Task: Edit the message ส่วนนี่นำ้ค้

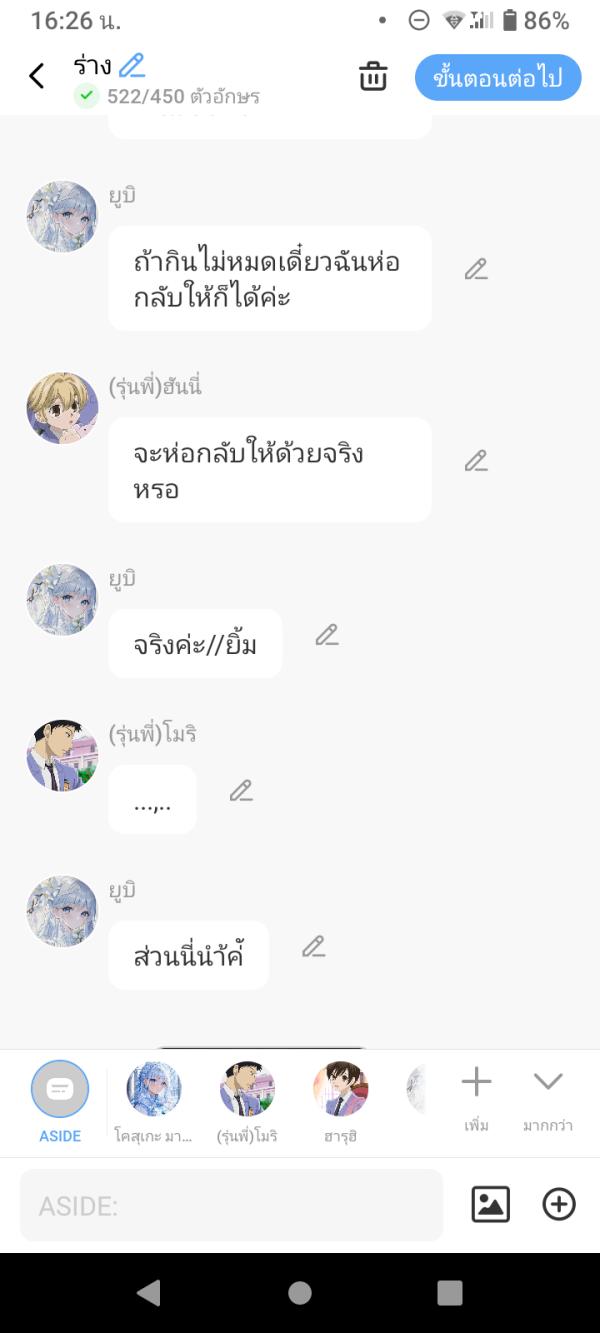Action: tap(314, 947)
